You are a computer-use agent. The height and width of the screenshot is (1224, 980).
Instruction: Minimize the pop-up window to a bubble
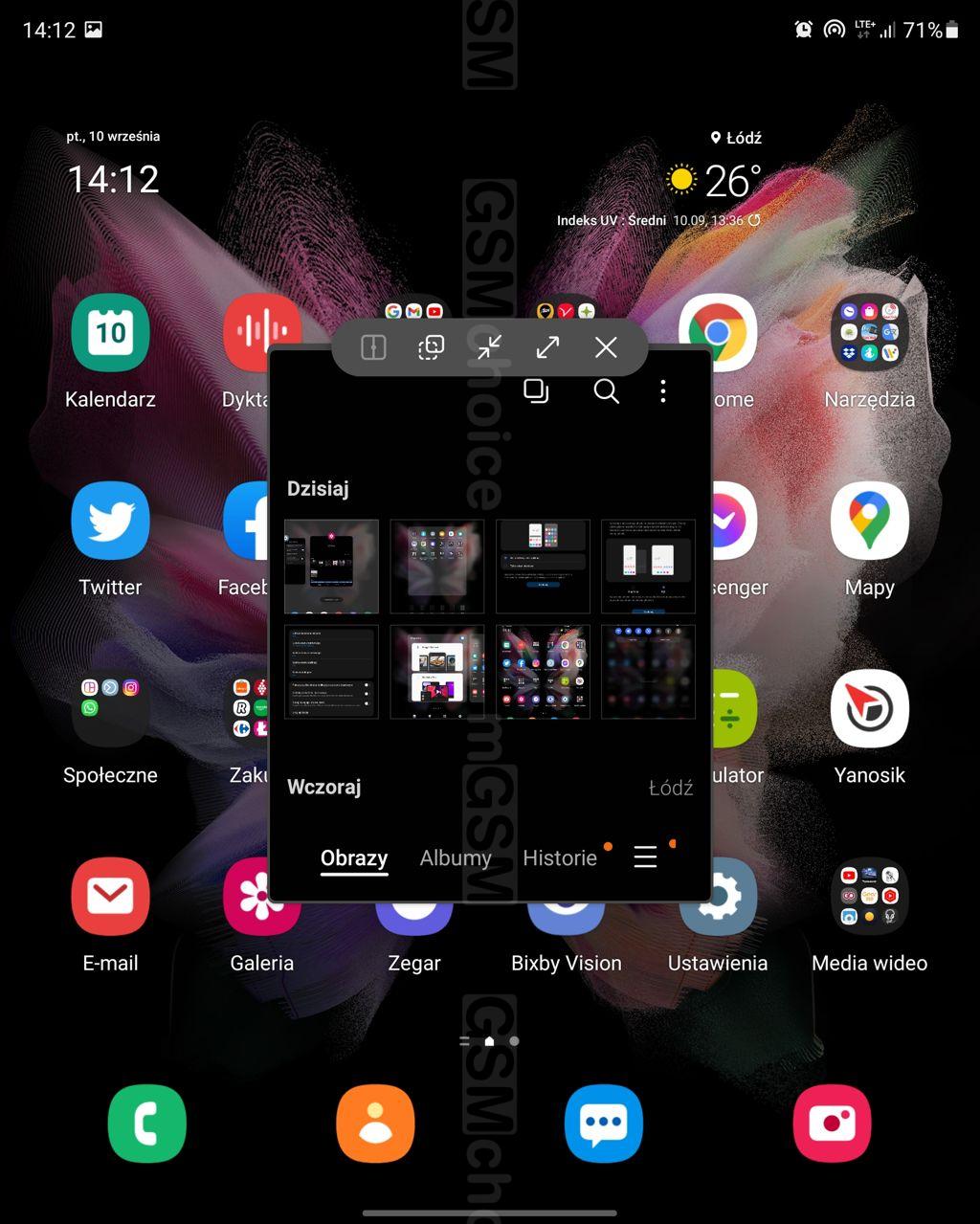pos(489,347)
